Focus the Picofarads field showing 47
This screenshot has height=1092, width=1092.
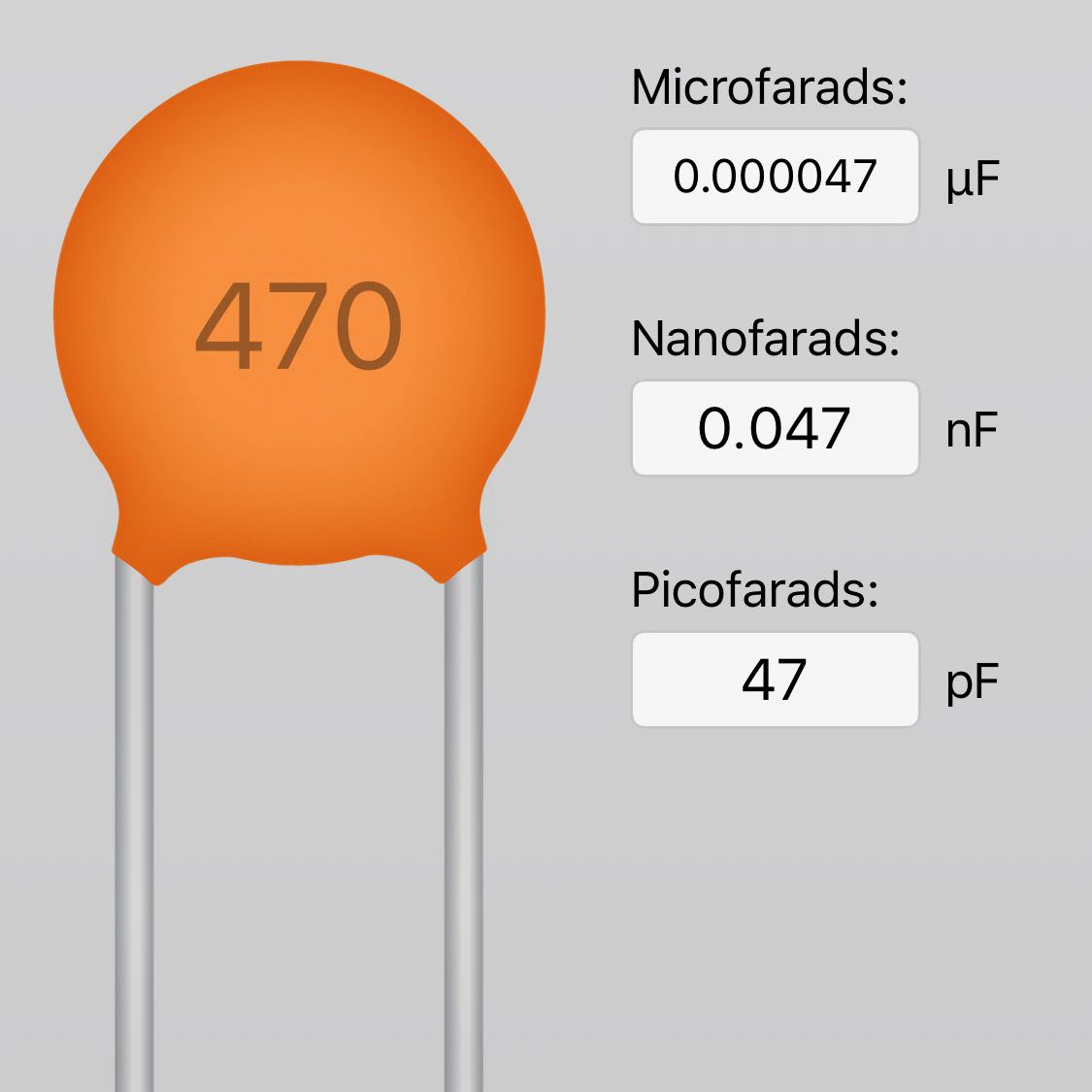click(775, 679)
